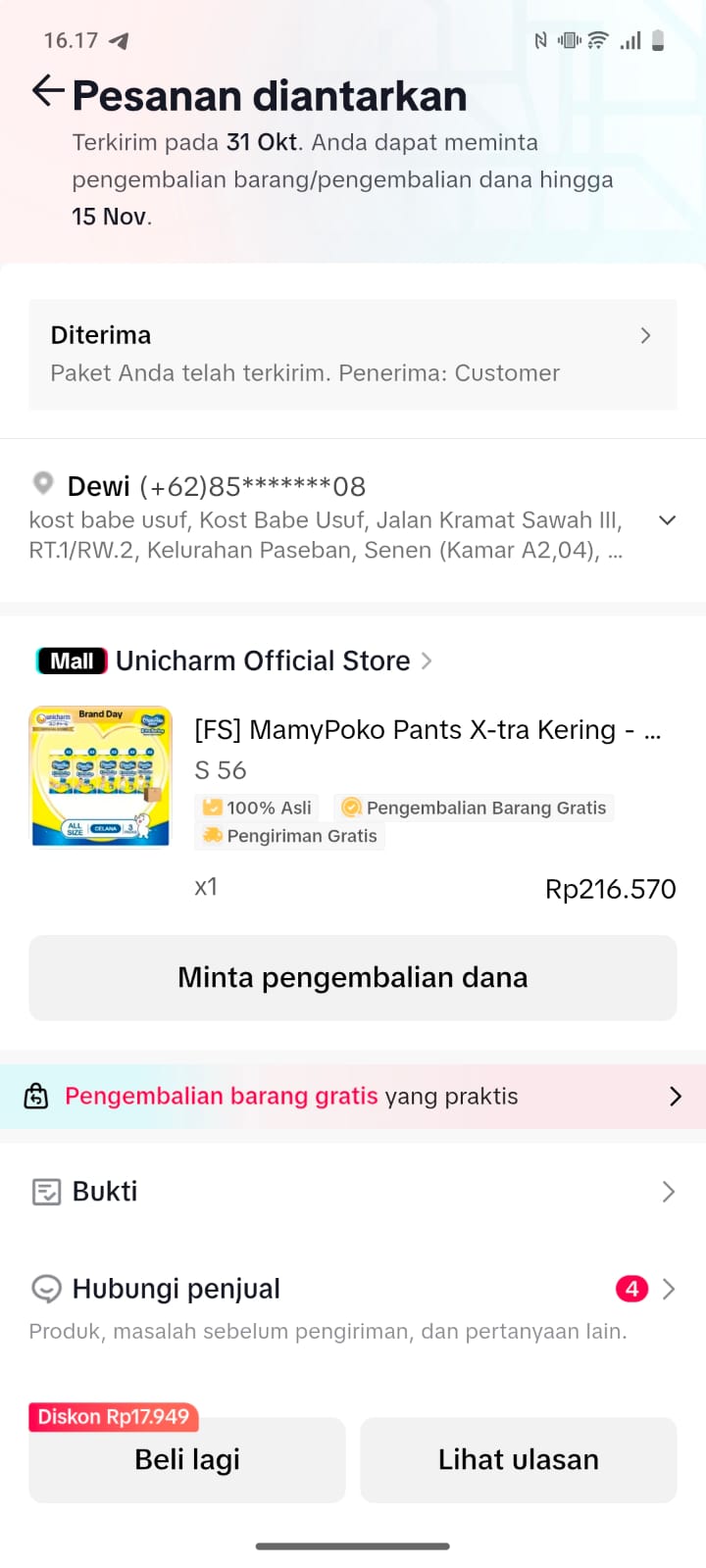Go back from Pesanan diantarkan
Viewport: 706px width, 1568px height.
48,92
